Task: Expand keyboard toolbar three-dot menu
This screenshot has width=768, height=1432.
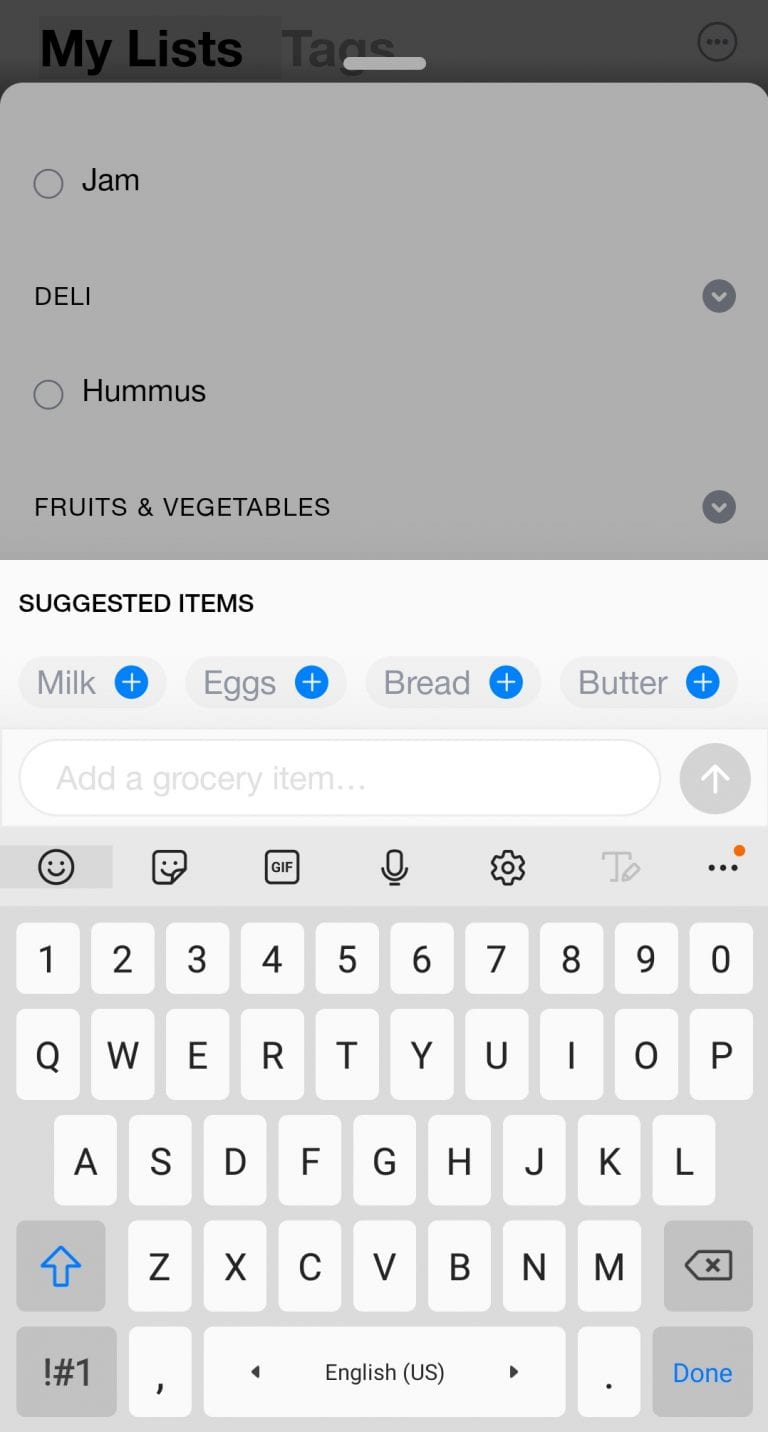Action: [x=723, y=867]
